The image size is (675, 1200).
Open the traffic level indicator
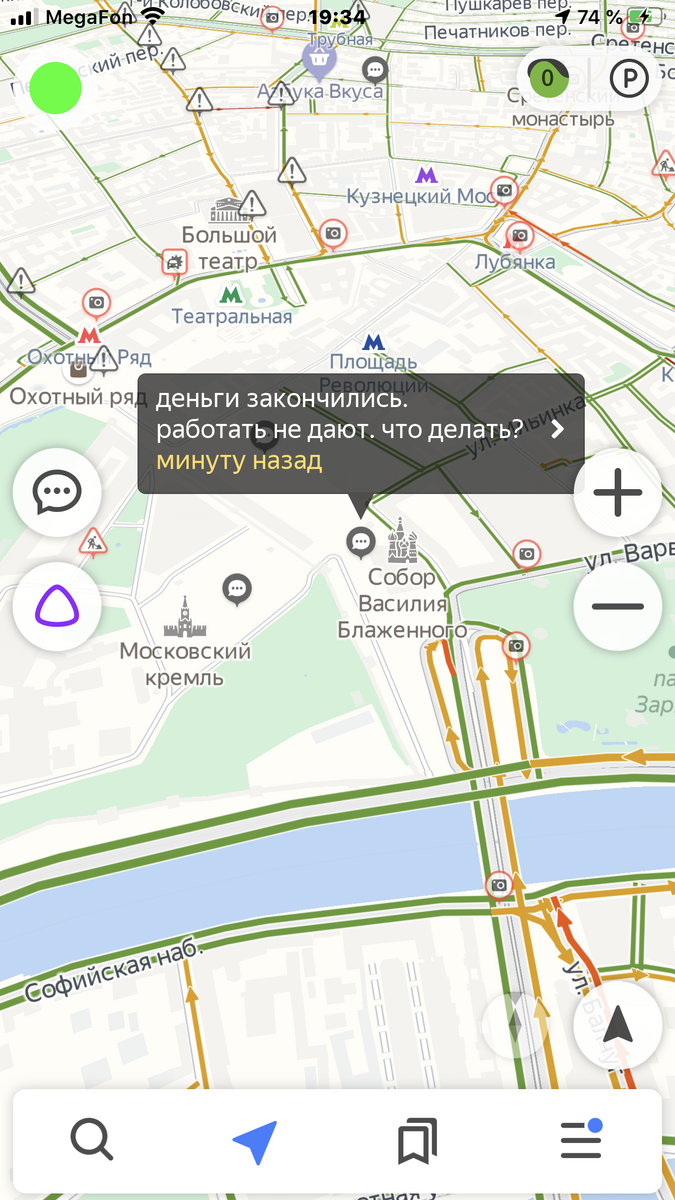[548, 78]
